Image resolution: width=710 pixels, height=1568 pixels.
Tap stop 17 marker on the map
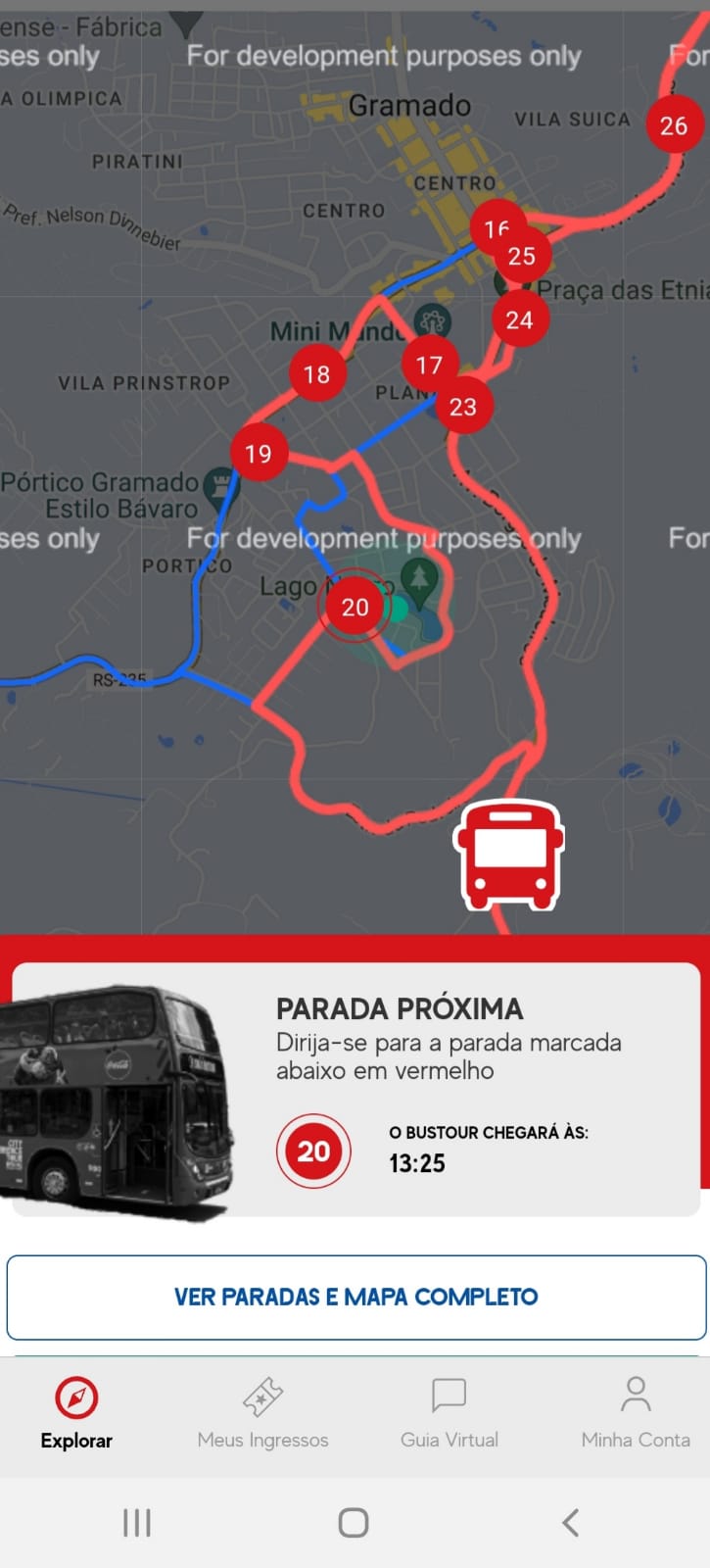tap(428, 364)
